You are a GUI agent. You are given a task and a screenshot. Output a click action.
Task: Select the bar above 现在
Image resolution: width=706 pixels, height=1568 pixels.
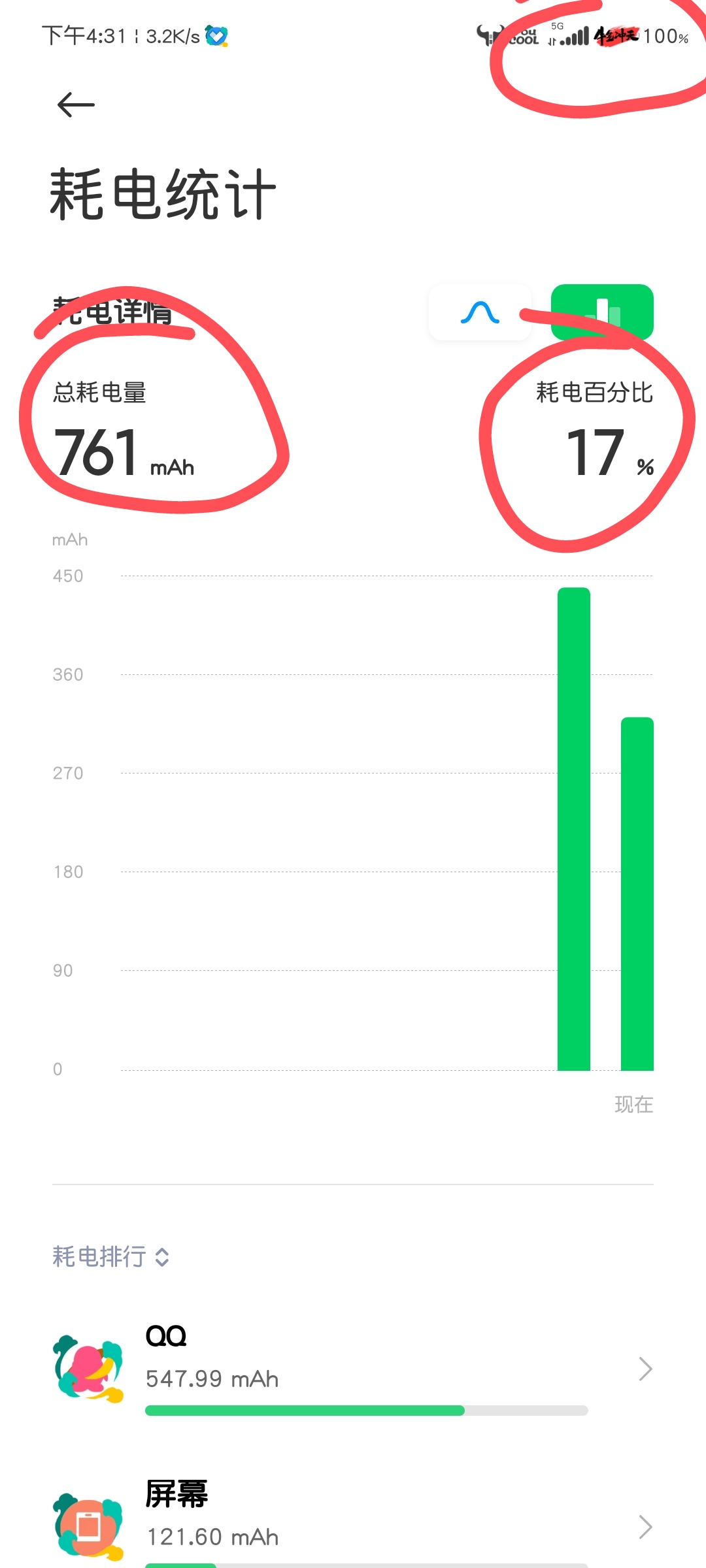pyautogui.click(x=637, y=894)
